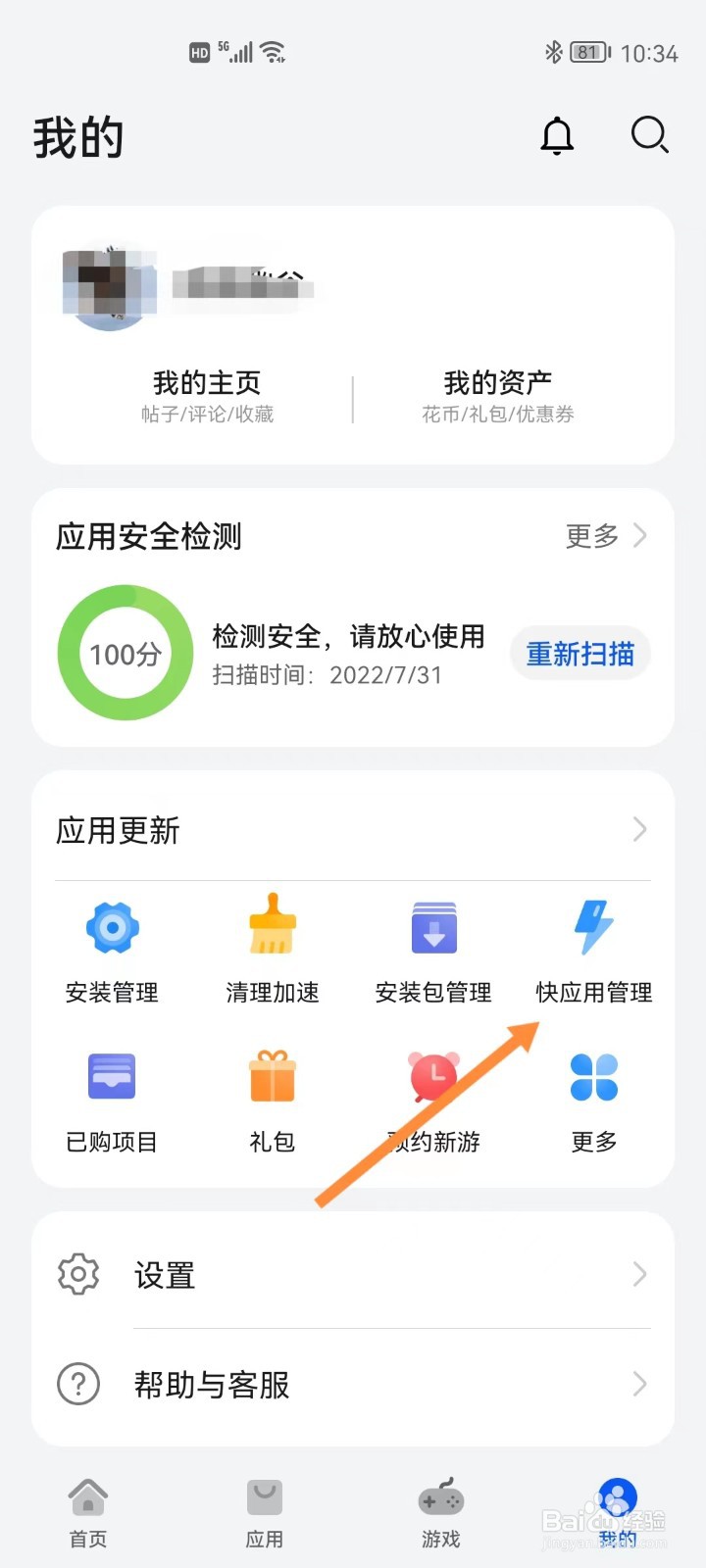Open 设置 row
This screenshot has height=1568, width=706.
coord(353,1274)
